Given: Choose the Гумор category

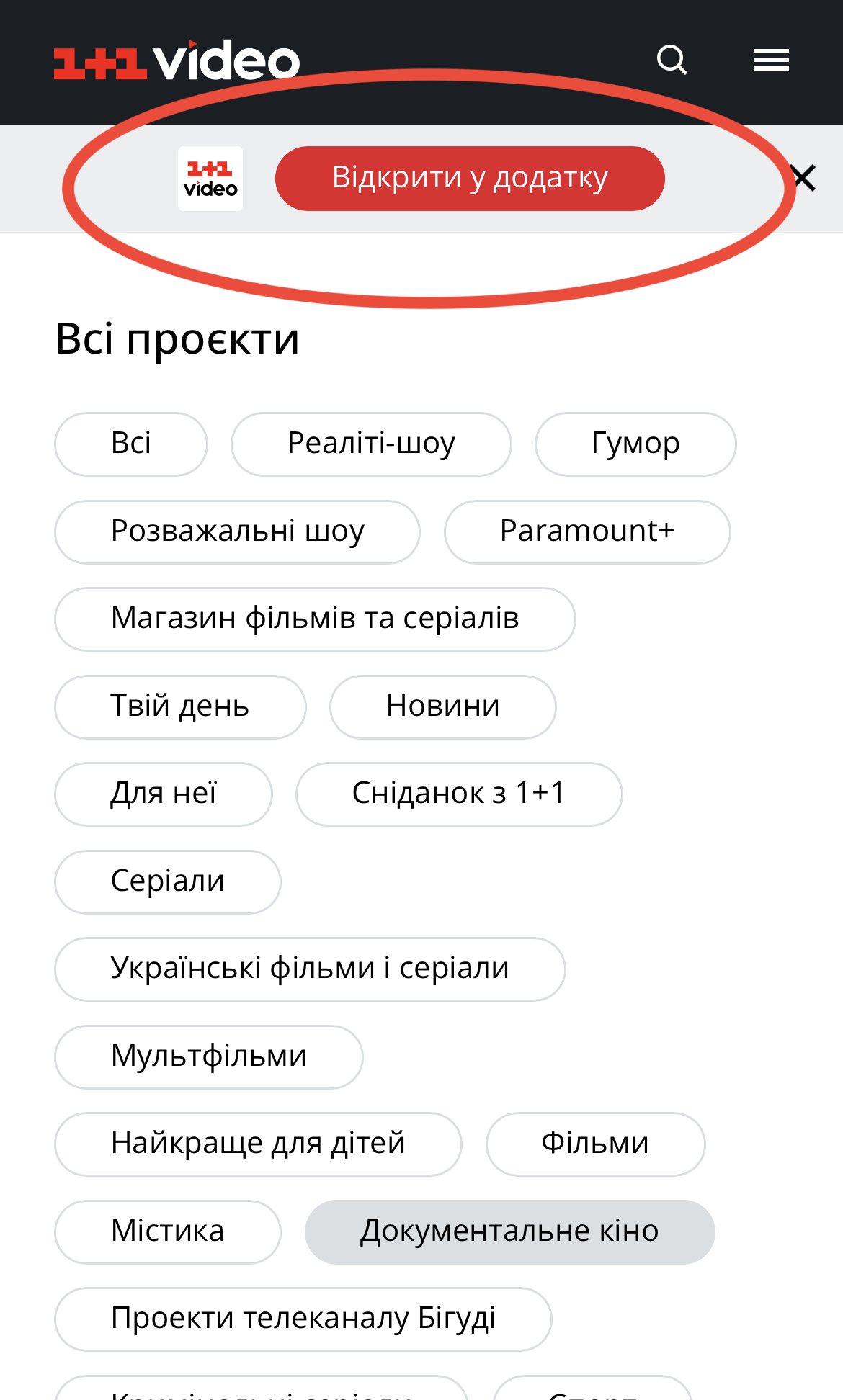Looking at the screenshot, I should click(635, 444).
